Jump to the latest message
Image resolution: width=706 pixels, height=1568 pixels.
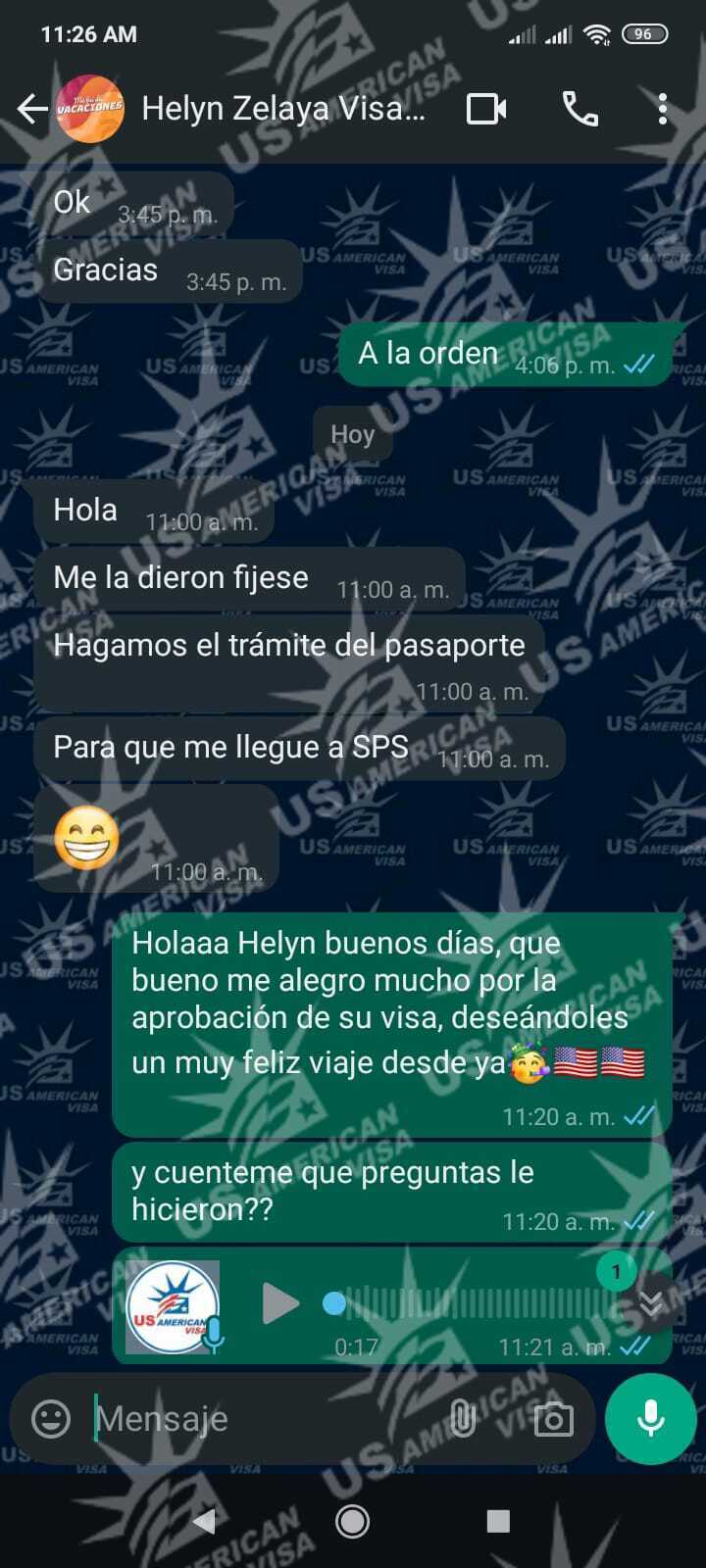(651, 1301)
